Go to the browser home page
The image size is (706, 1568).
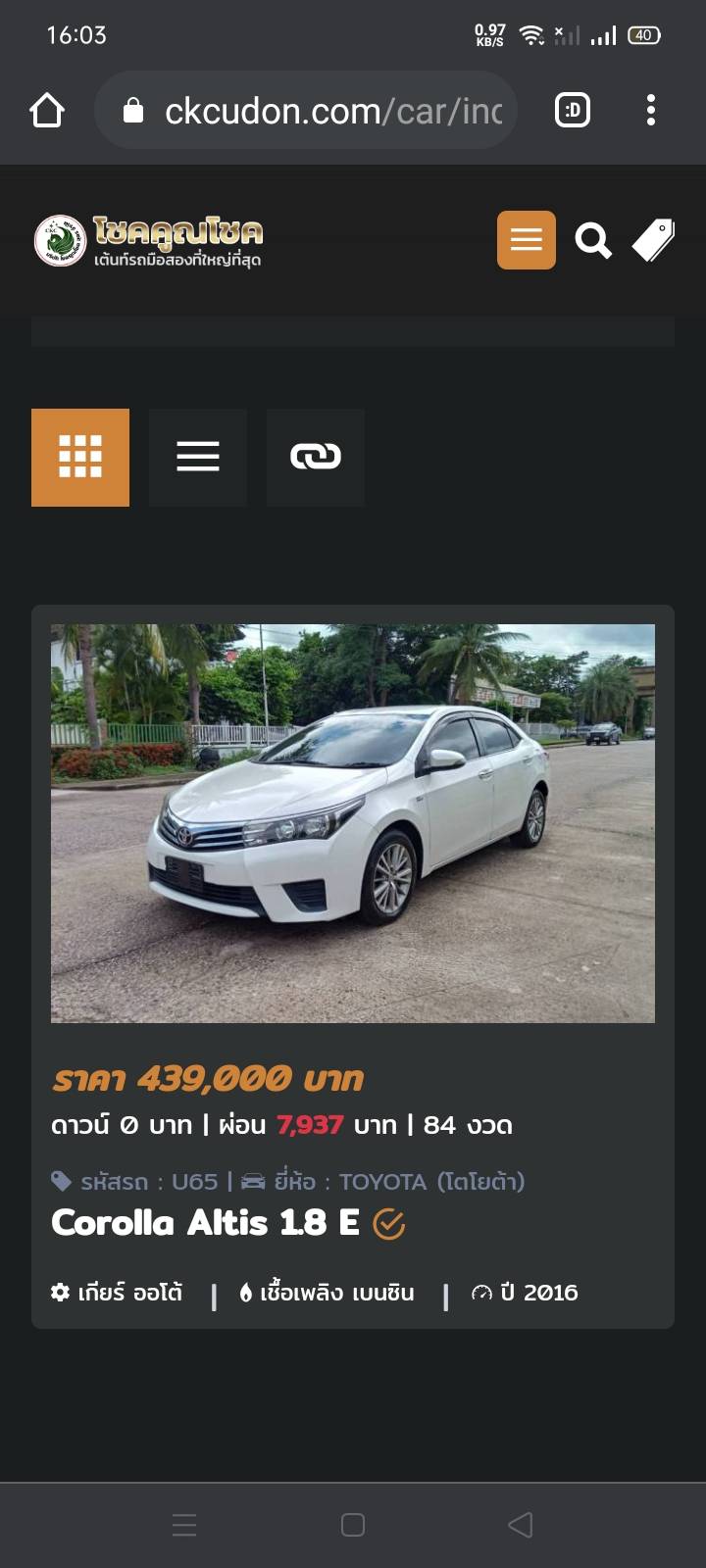[47, 111]
